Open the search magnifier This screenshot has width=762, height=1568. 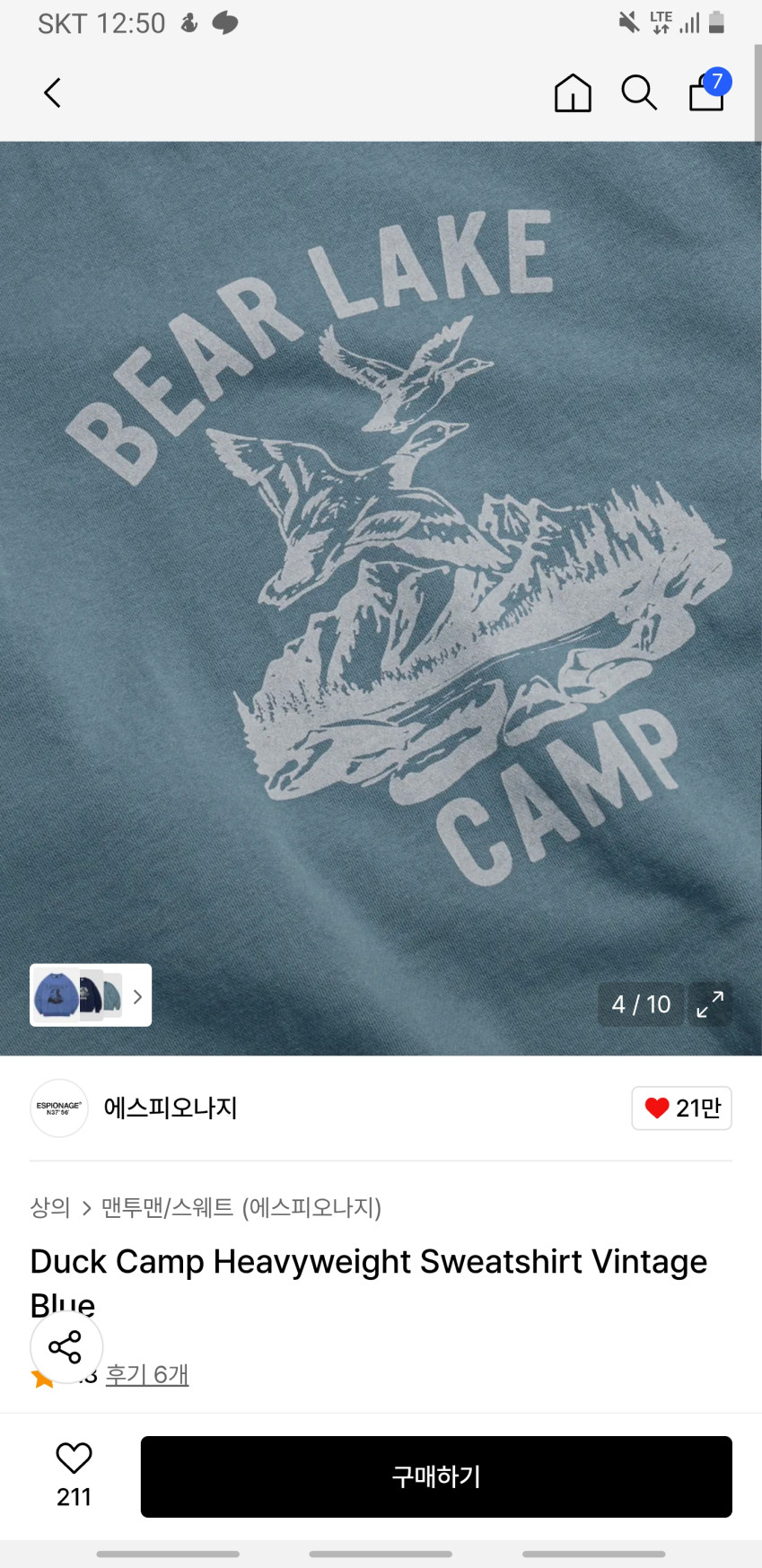tap(639, 92)
